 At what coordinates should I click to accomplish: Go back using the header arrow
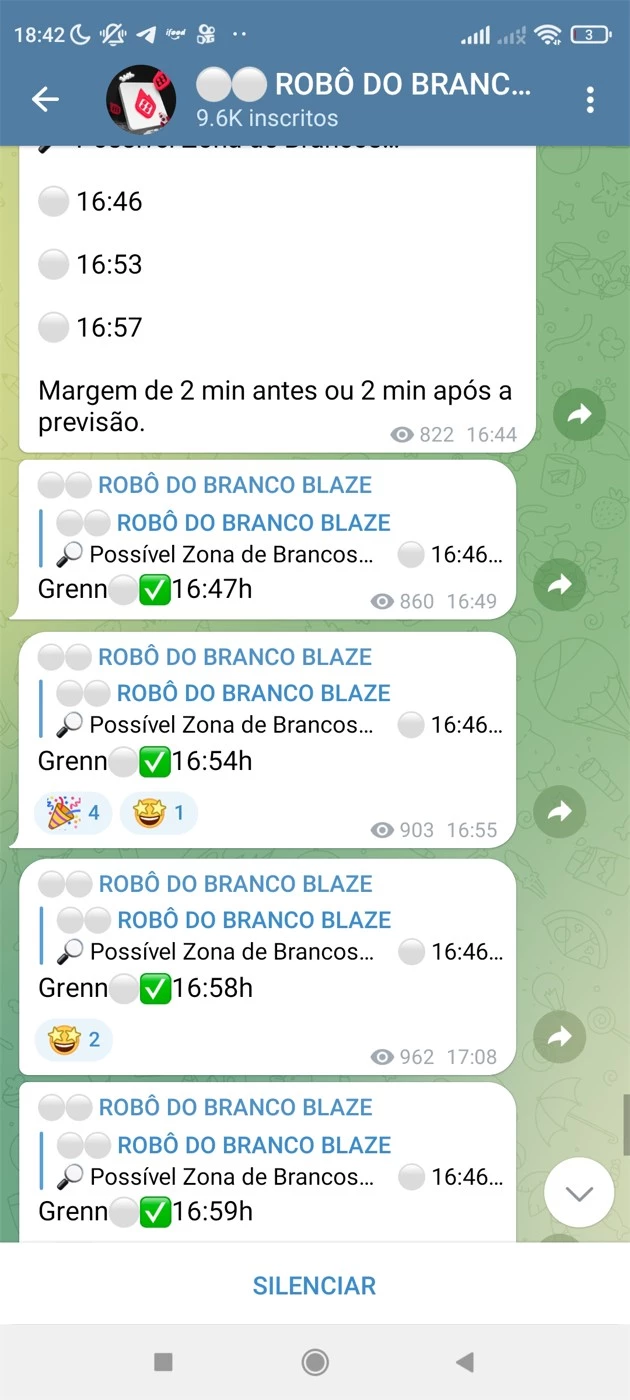tap(45, 99)
